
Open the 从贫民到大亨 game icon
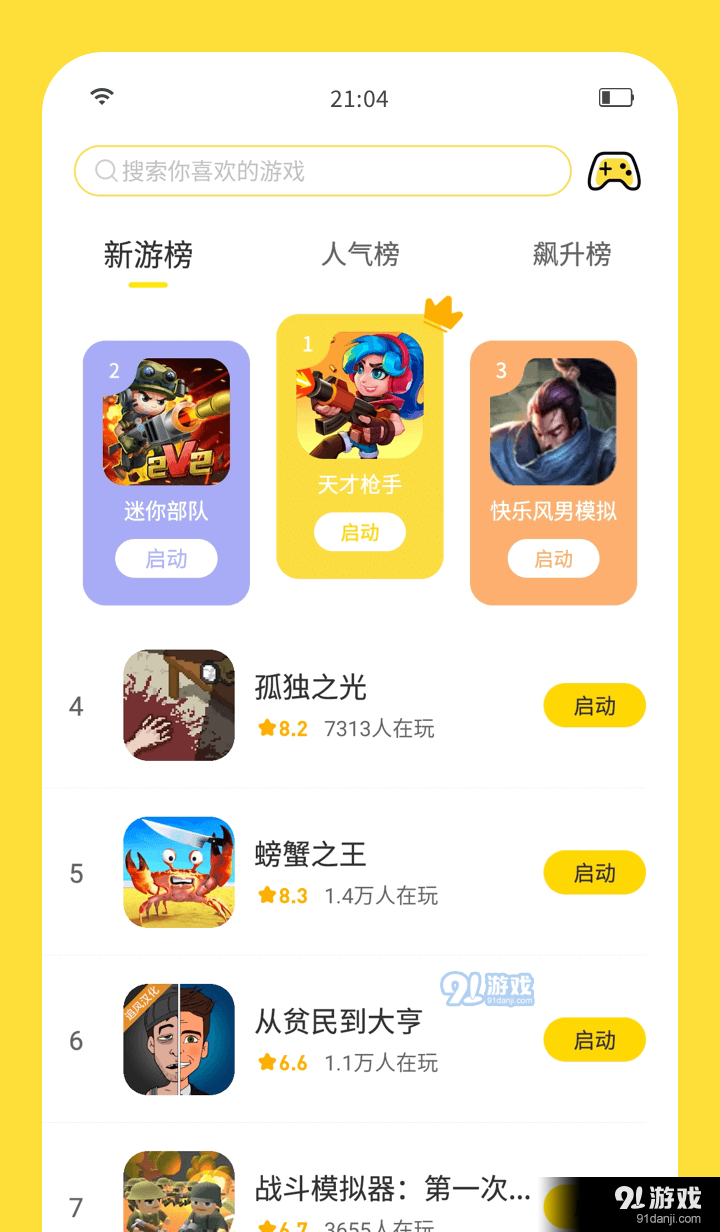coord(179,1039)
